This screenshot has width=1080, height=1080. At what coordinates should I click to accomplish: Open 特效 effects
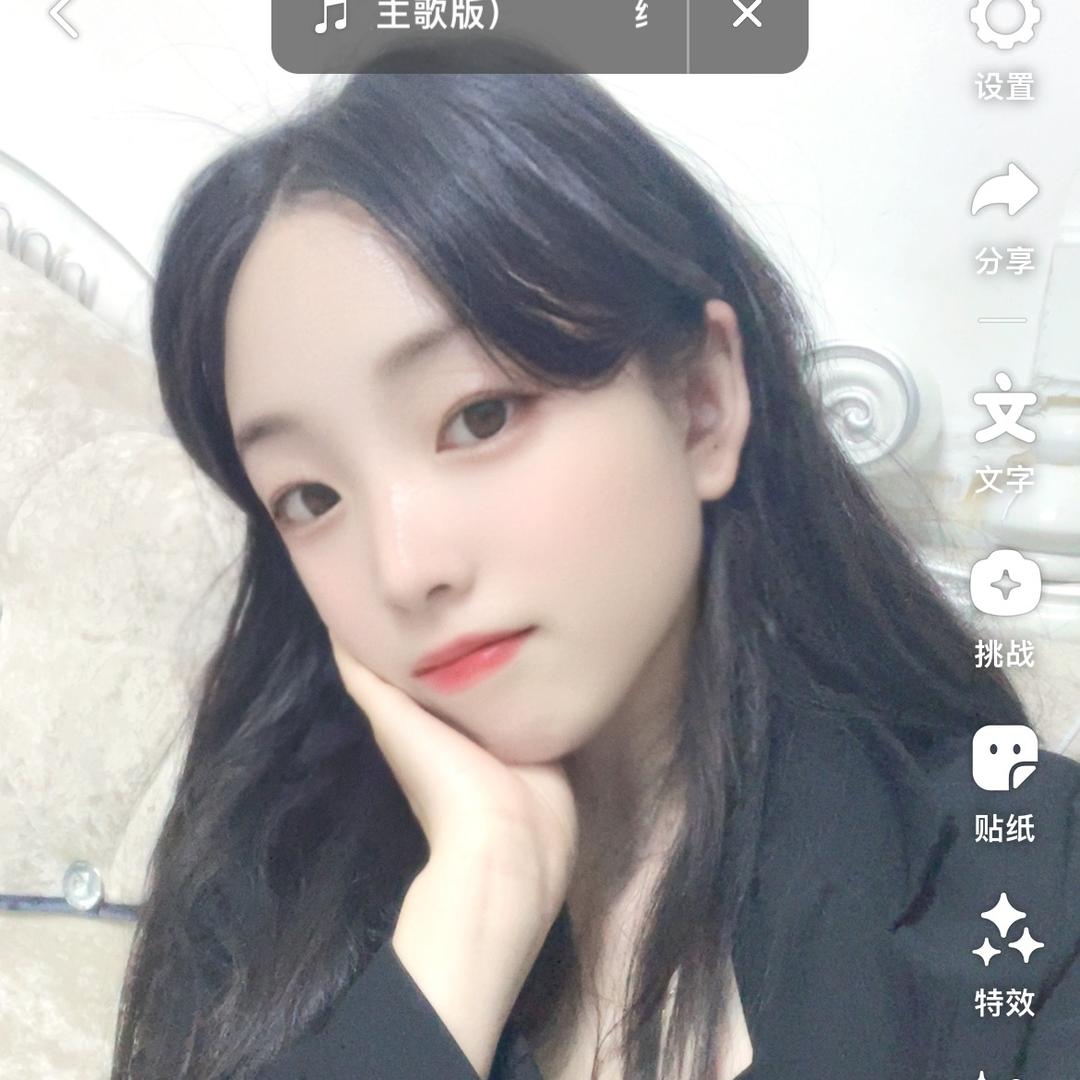pyautogui.click(x=1005, y=957)
